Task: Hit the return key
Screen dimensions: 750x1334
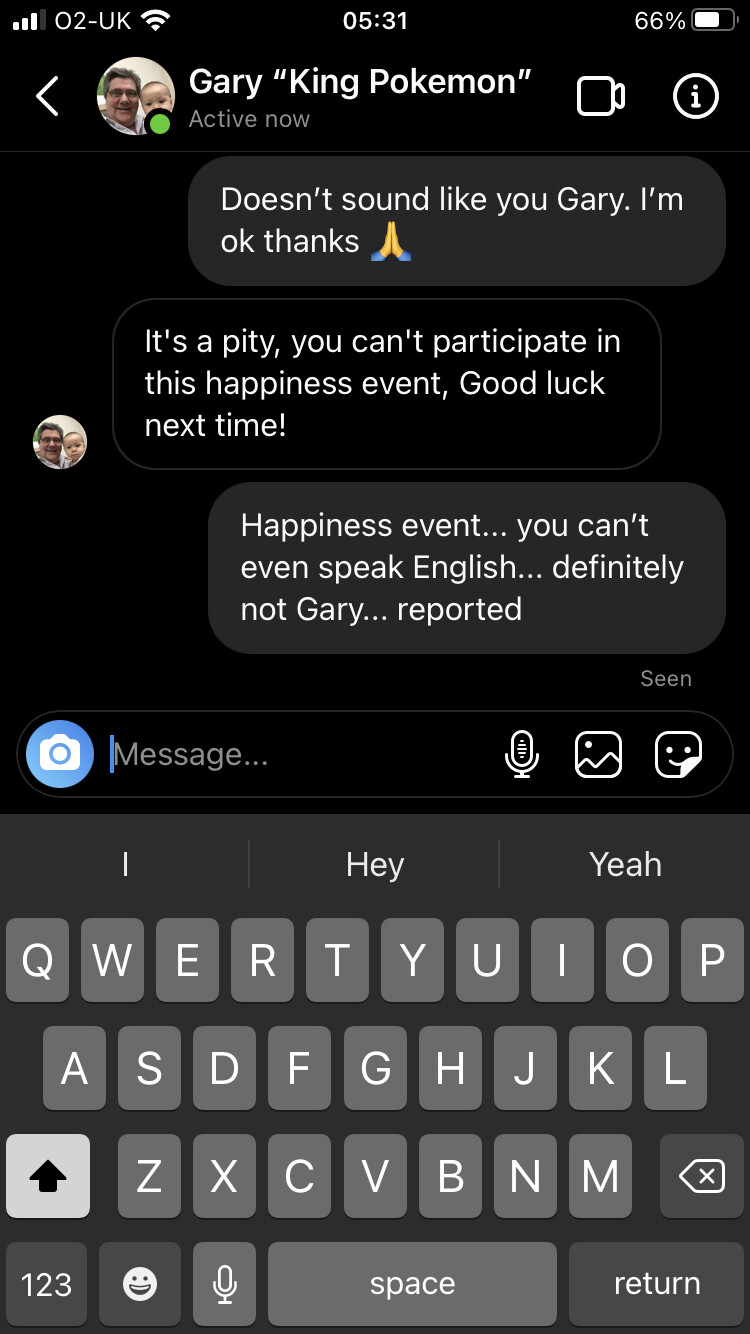Action: pos(657,1284)
